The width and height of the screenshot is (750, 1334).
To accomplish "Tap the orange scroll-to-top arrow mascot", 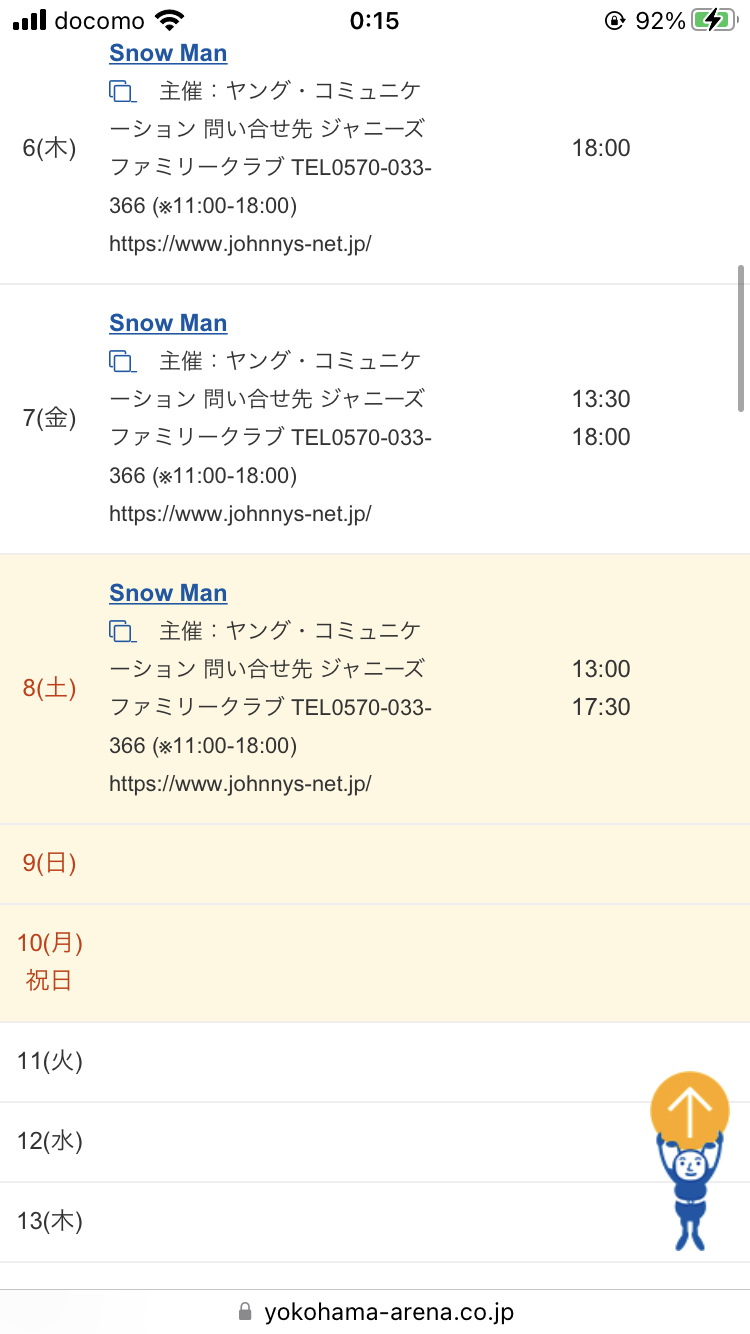I will [690, 1110].
